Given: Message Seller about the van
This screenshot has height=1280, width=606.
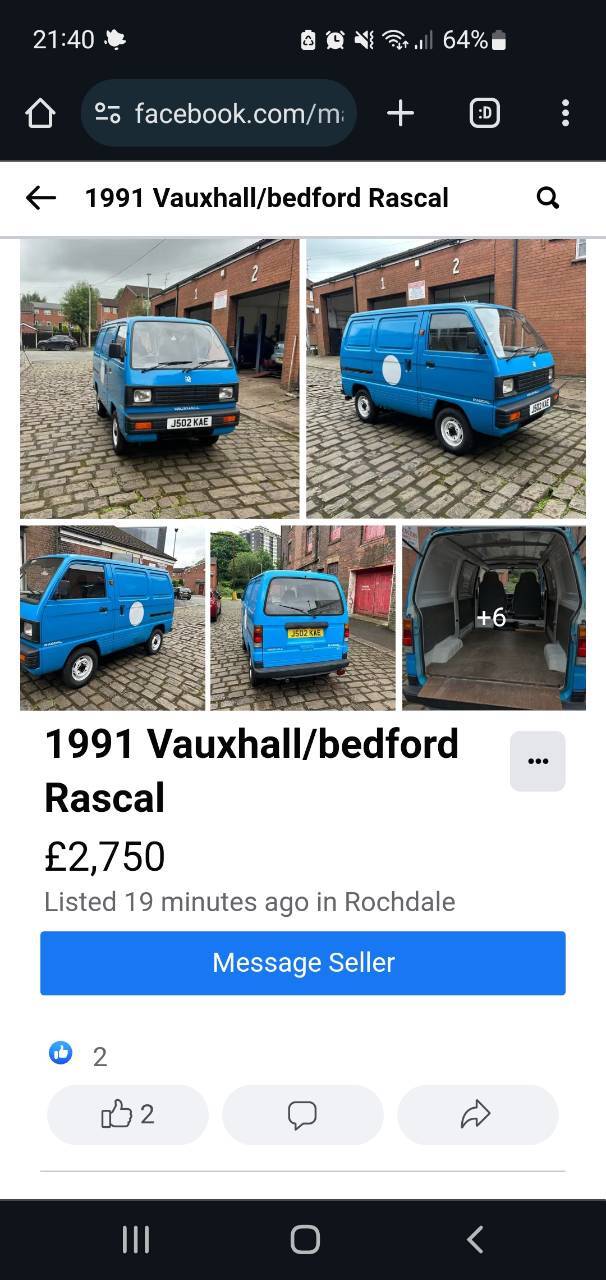Looking at the screenshot, I should (303, 963).
